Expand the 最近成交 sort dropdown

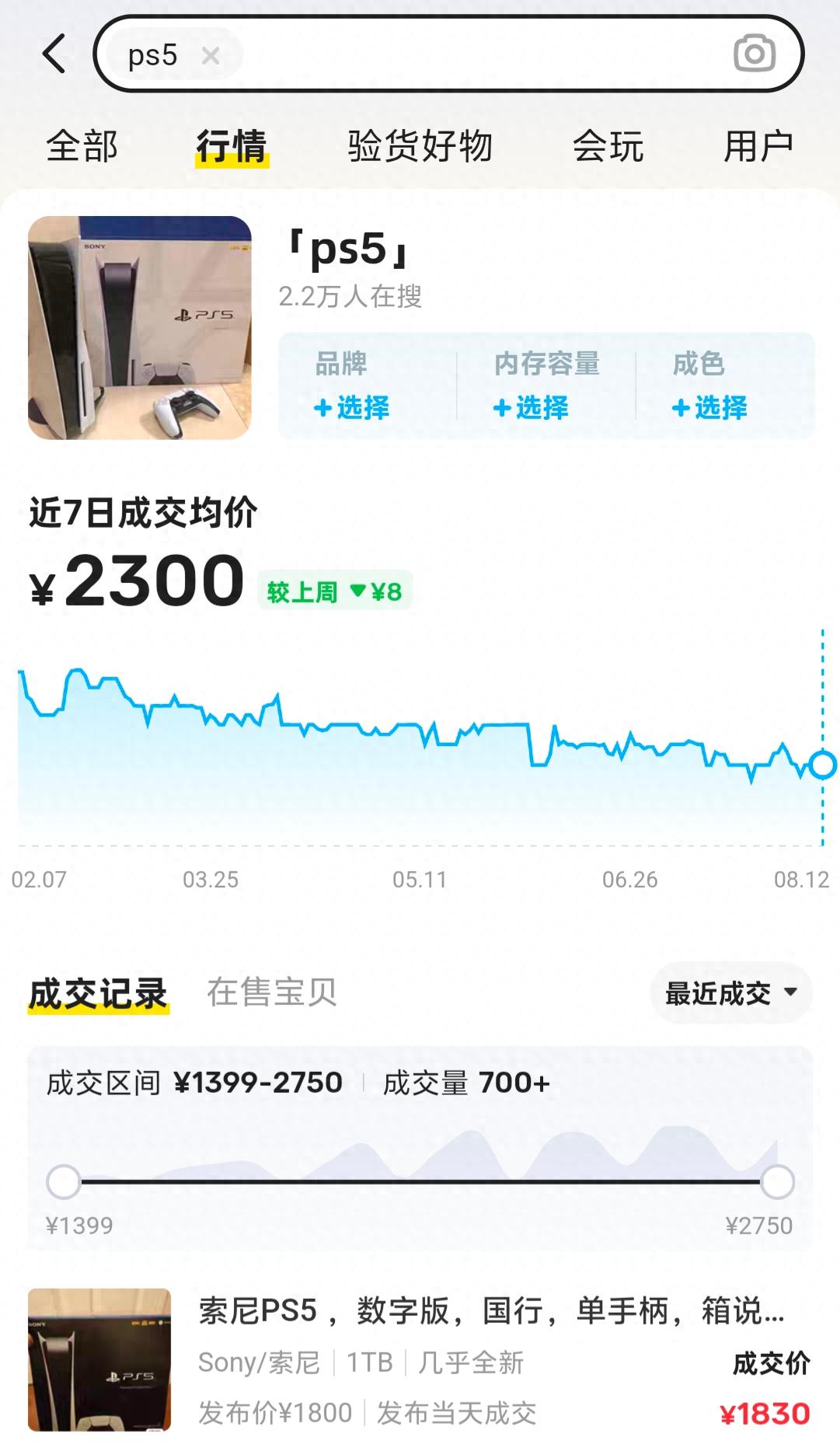730,993
